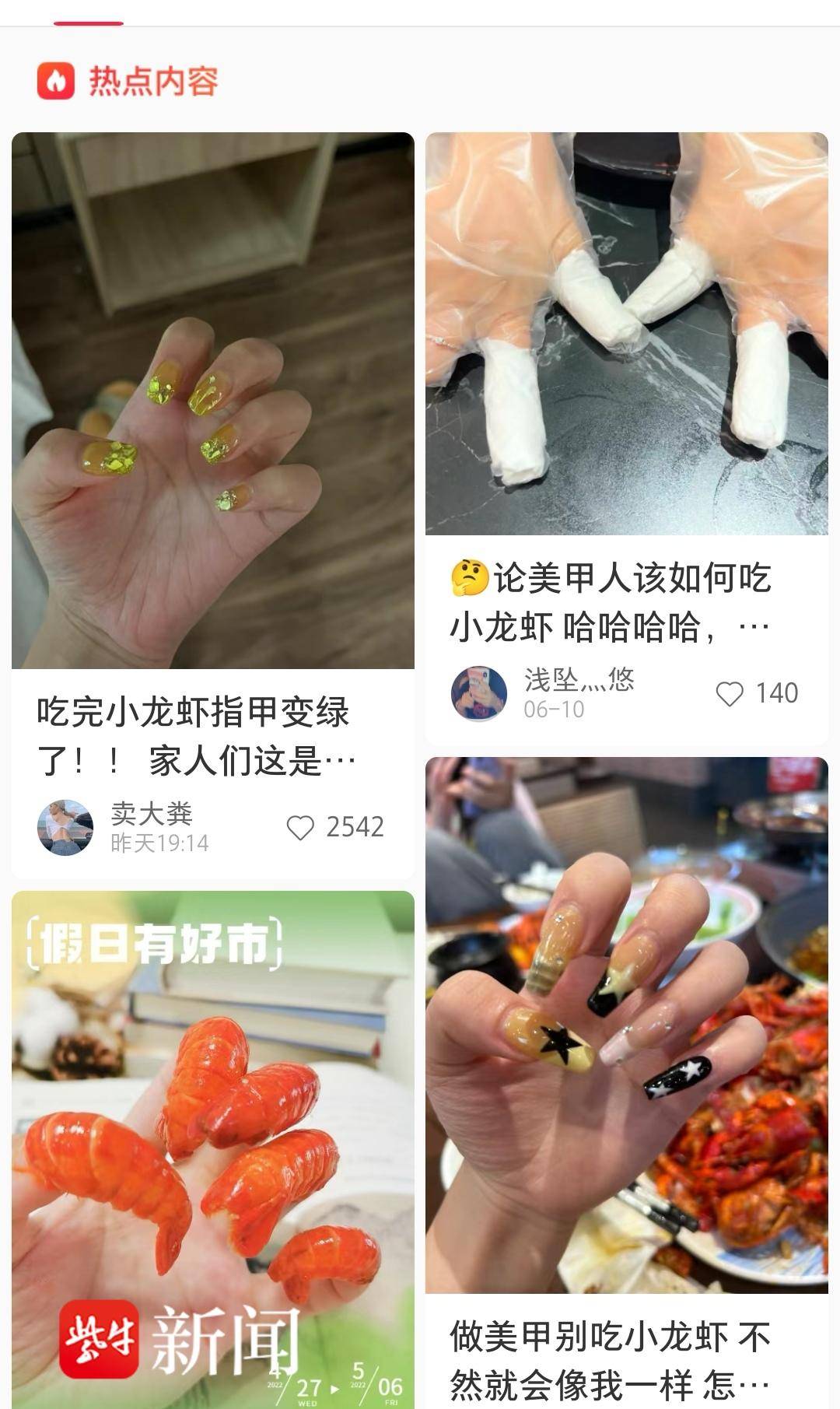Click the flame icon beside 热点内容
The image size is (840, 1409).
click(54, 80)
